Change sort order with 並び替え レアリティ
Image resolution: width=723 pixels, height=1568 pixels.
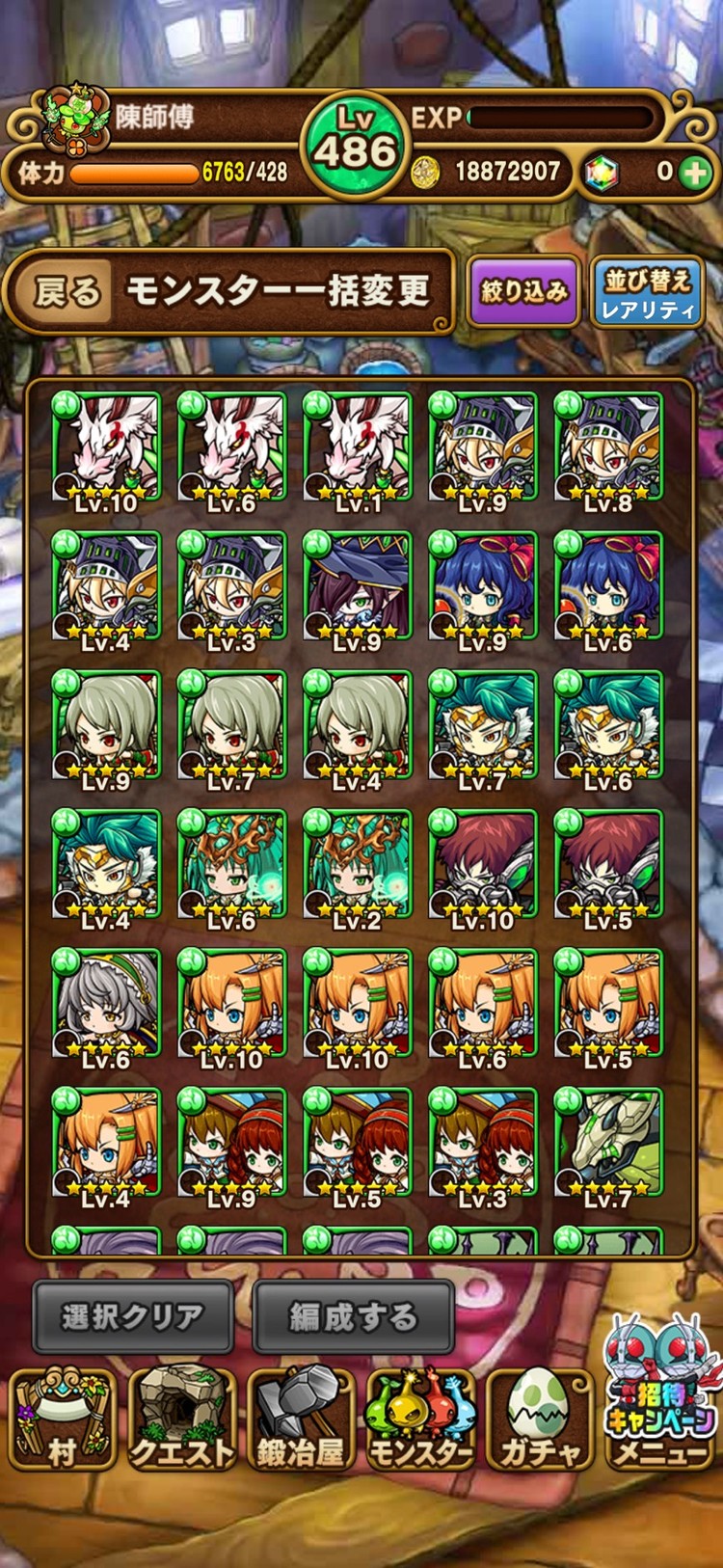tap(648, 293)
